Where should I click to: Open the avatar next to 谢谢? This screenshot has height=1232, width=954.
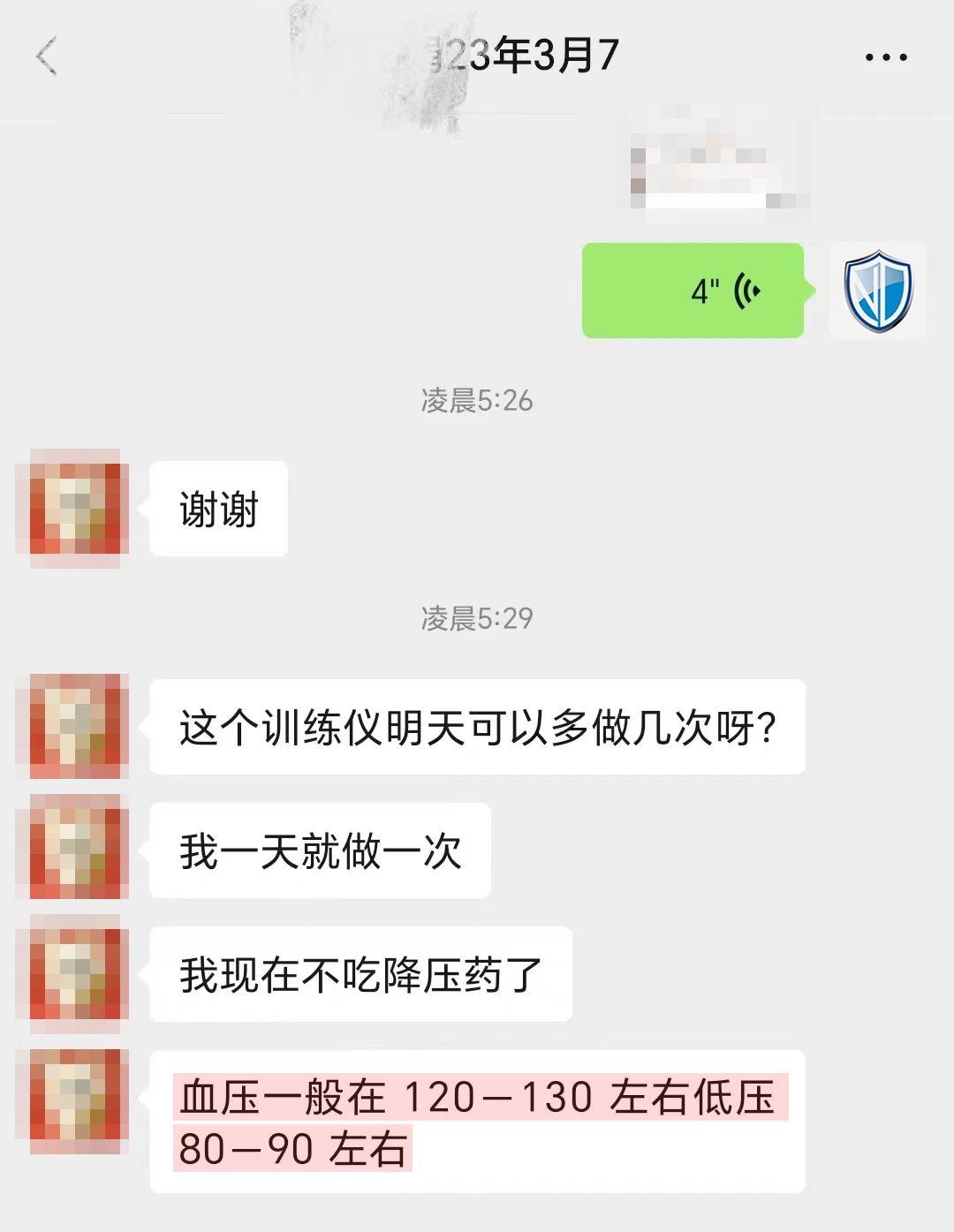coord(74,509)
